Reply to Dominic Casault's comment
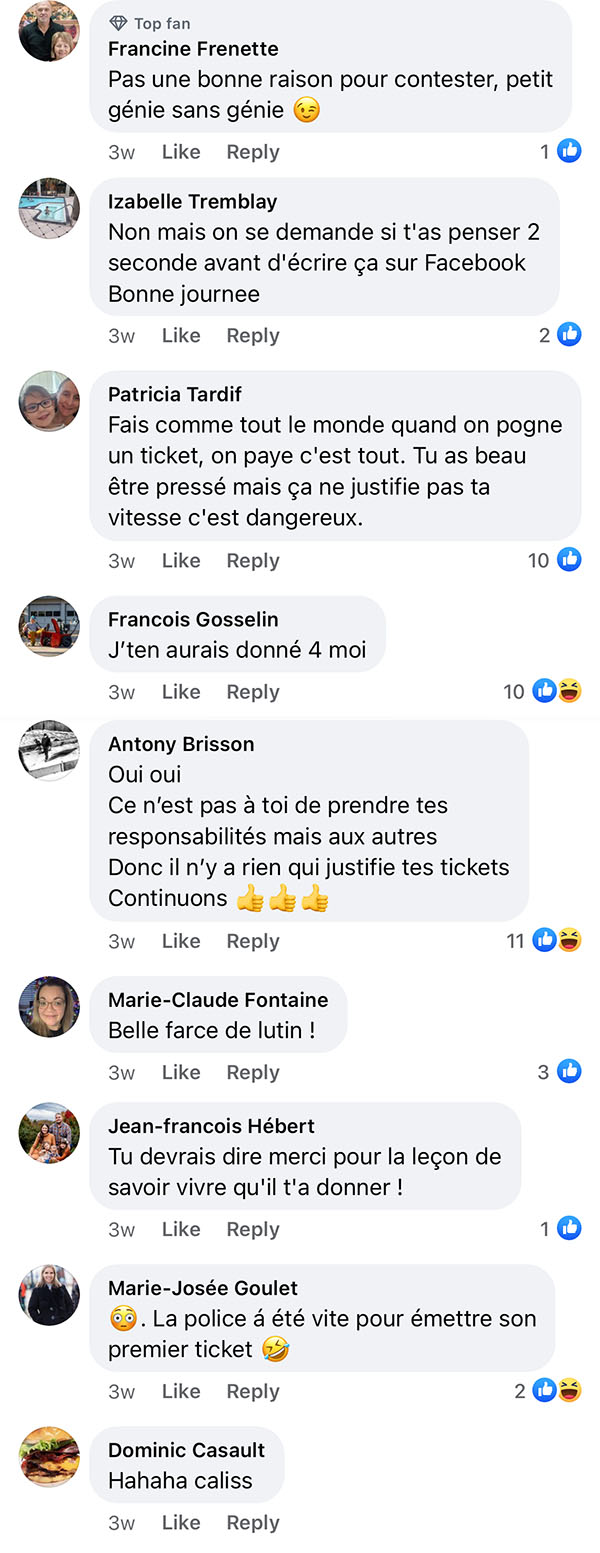The width and height of the screenshot is (600, 1553). (x=253, y=1522)
